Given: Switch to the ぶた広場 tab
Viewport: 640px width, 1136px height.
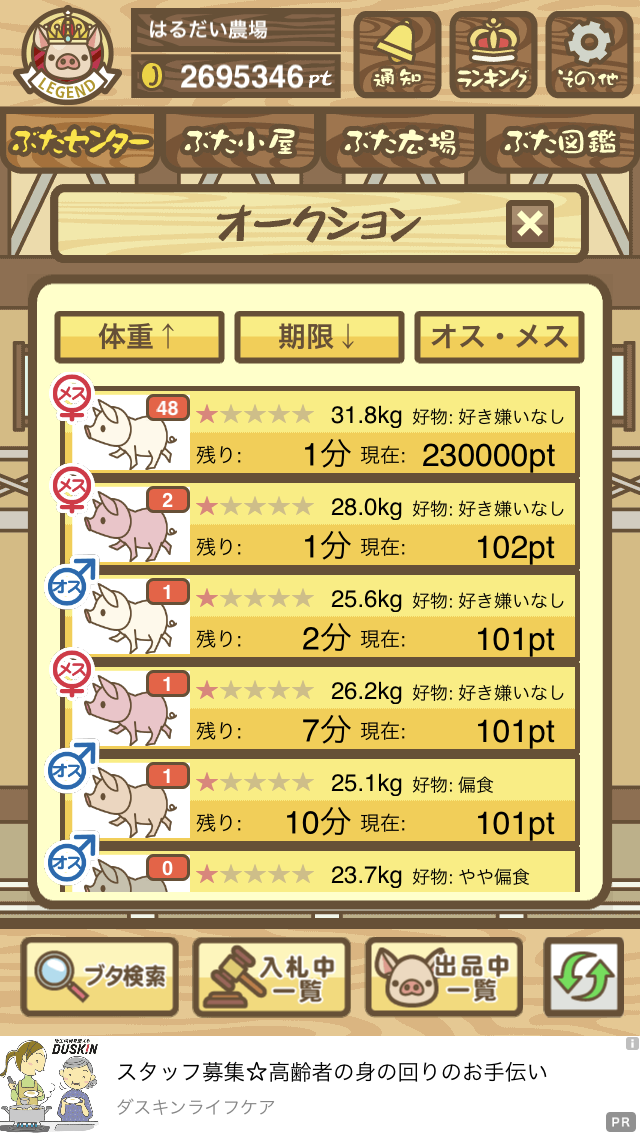Looking at the screenshot, I should pos(399,141).
